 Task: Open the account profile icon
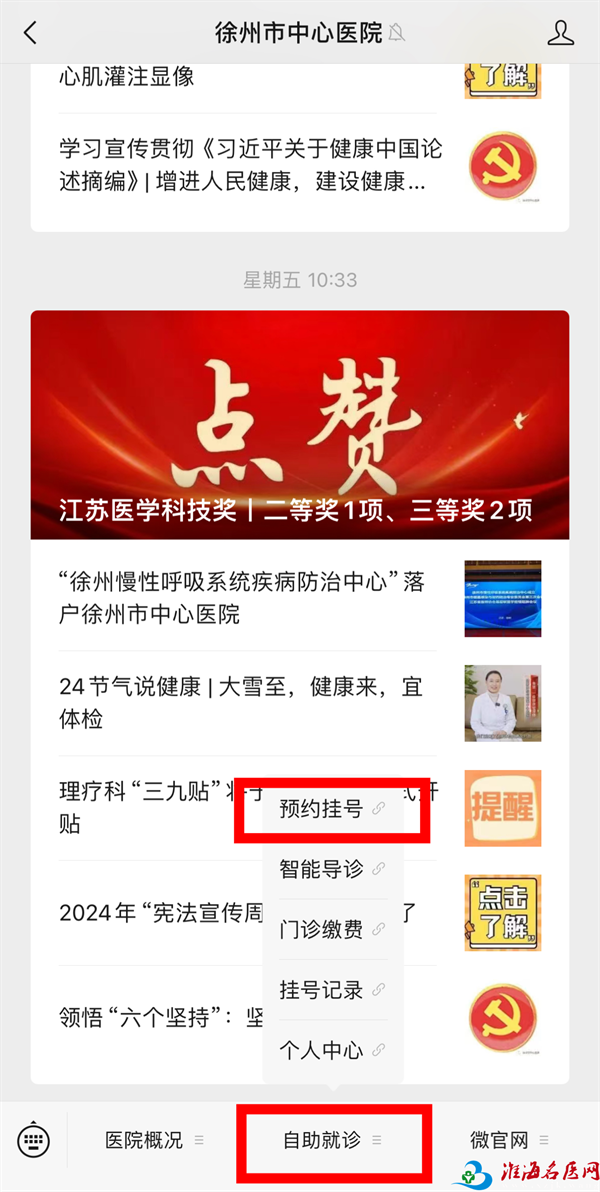click(x=561, y=33)
